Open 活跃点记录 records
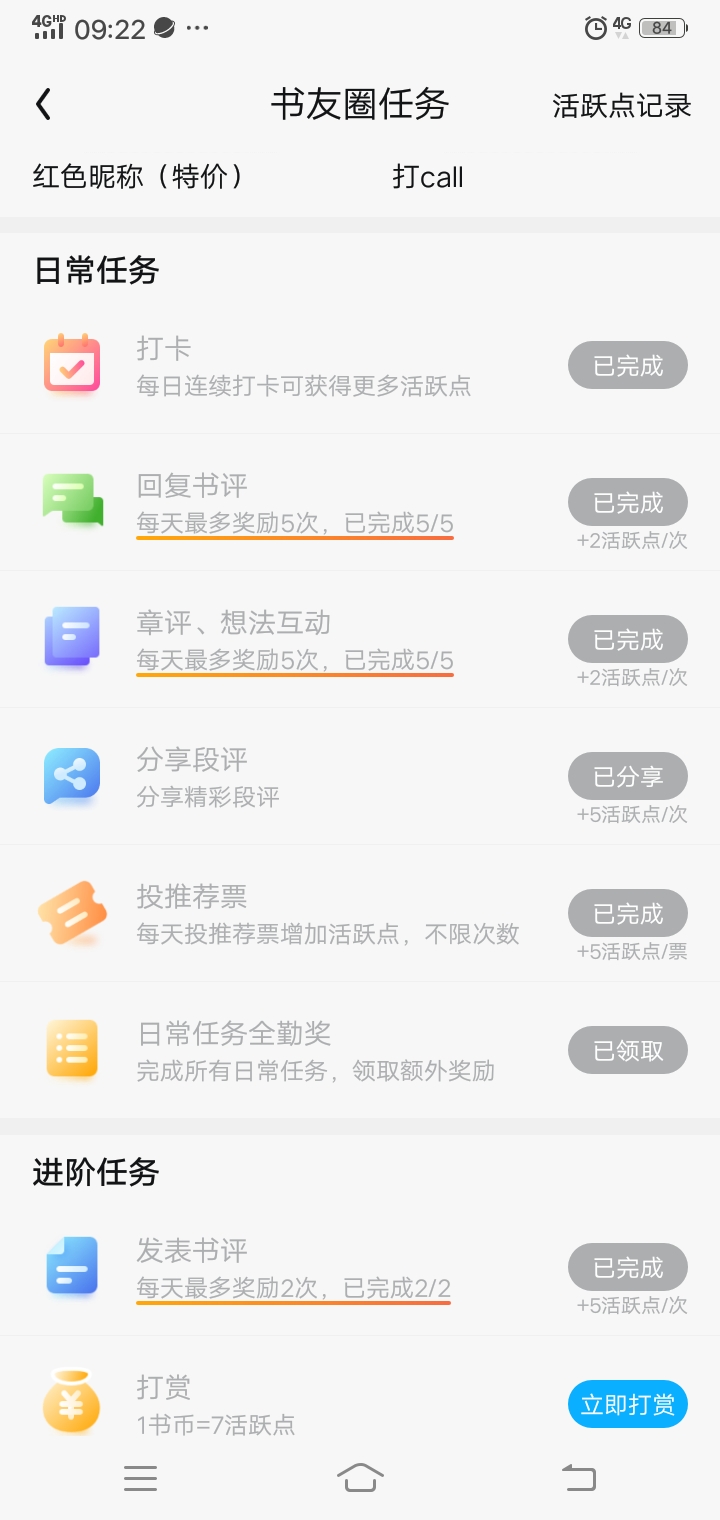720x1520 pixels. (x=621, y=106)
